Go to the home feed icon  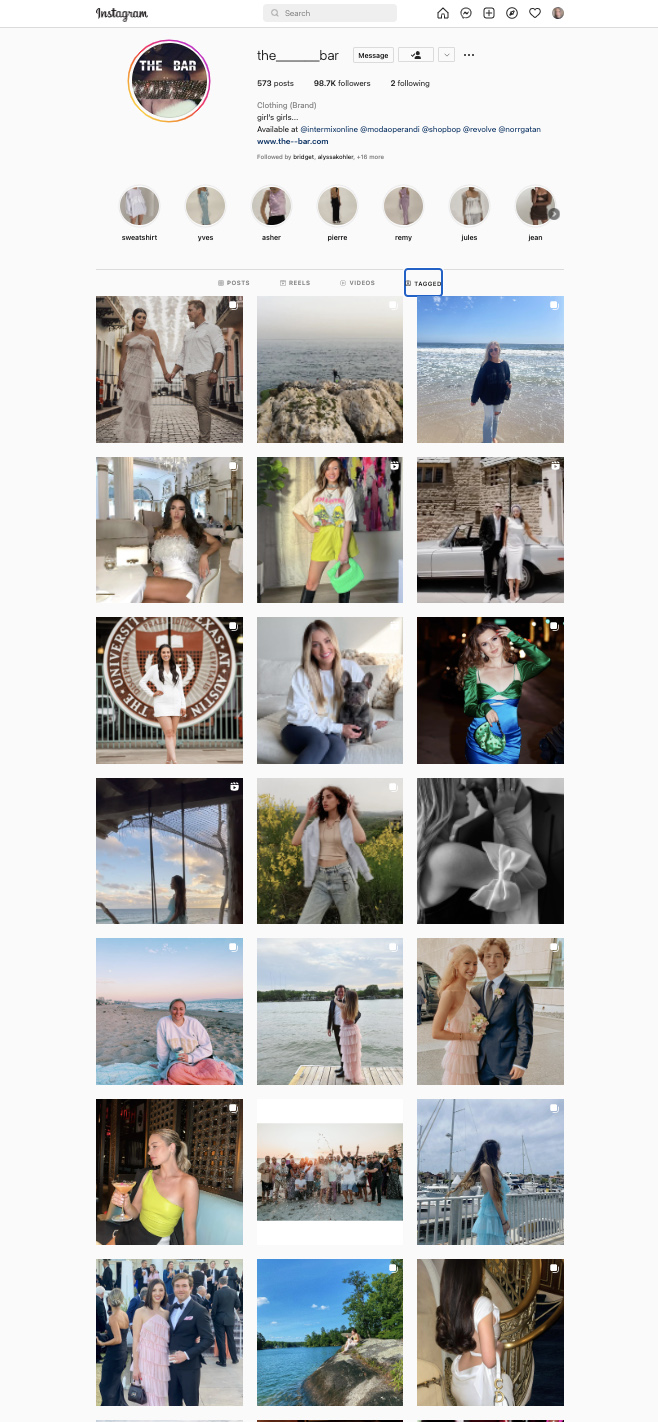[x=443, y=13]
